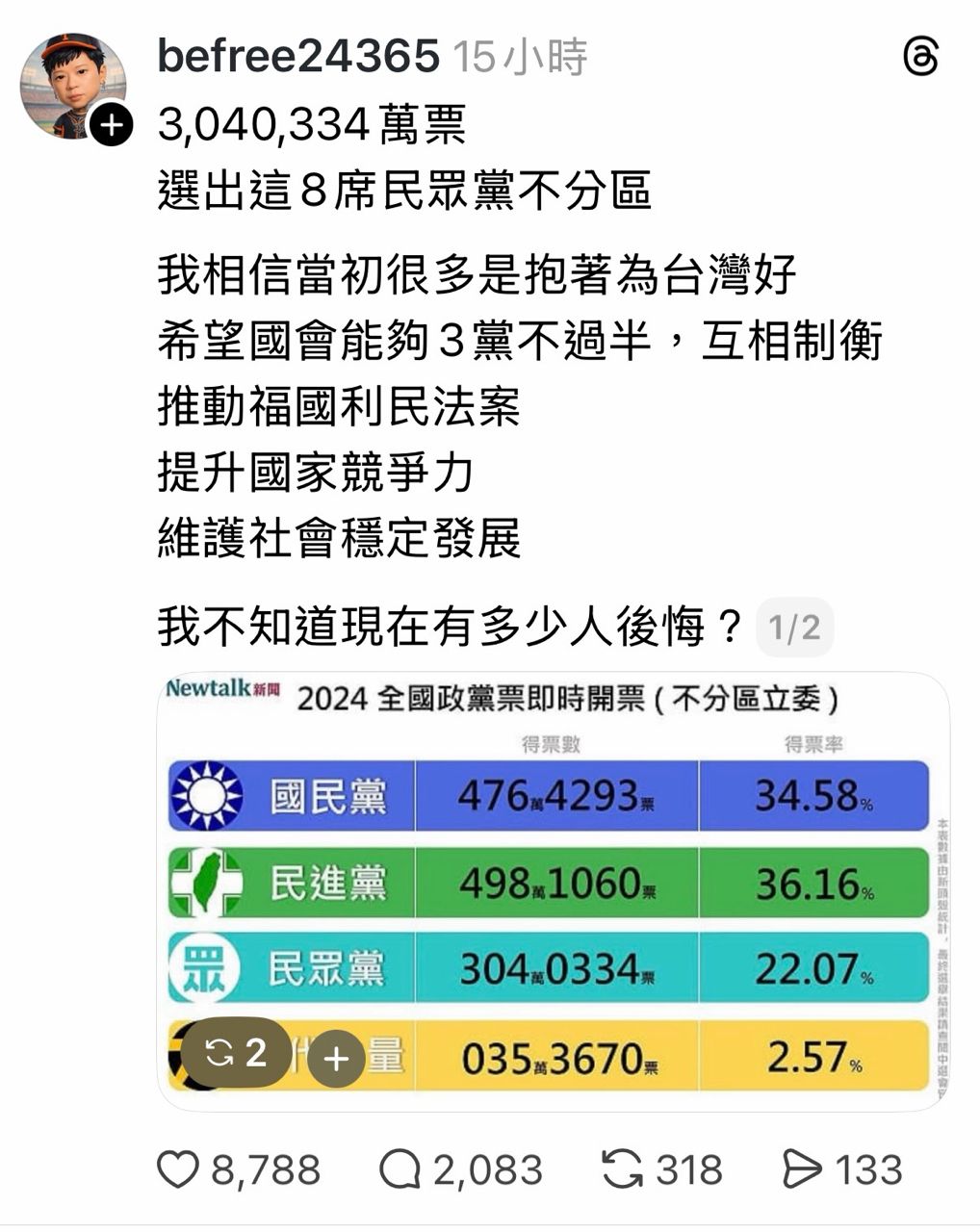This screenshot has height=1232, width=980.
Task: Open the comments on this post
Action: coord(400,1170)
